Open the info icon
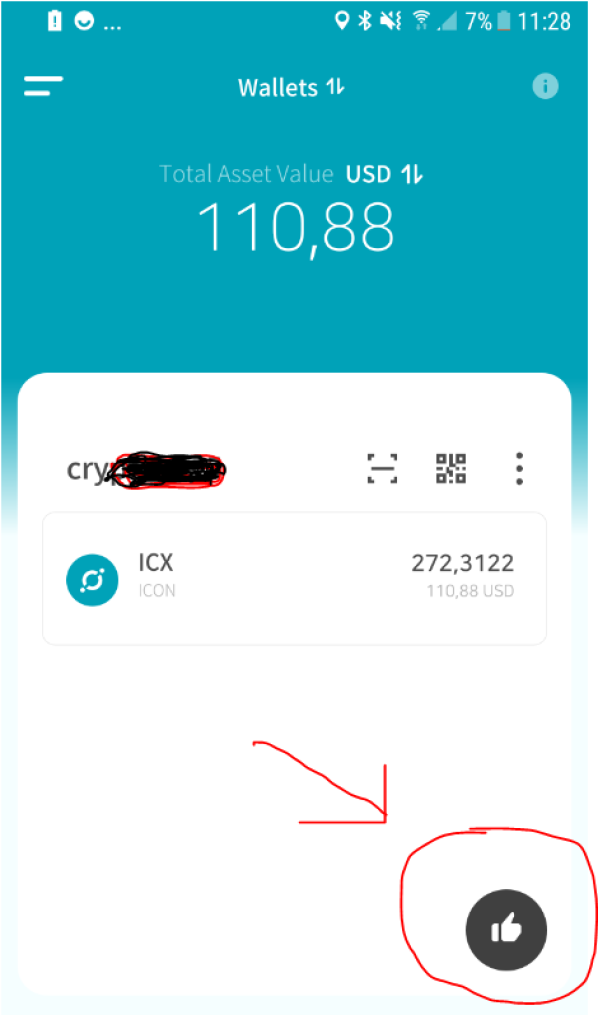 tap(545, 86)
